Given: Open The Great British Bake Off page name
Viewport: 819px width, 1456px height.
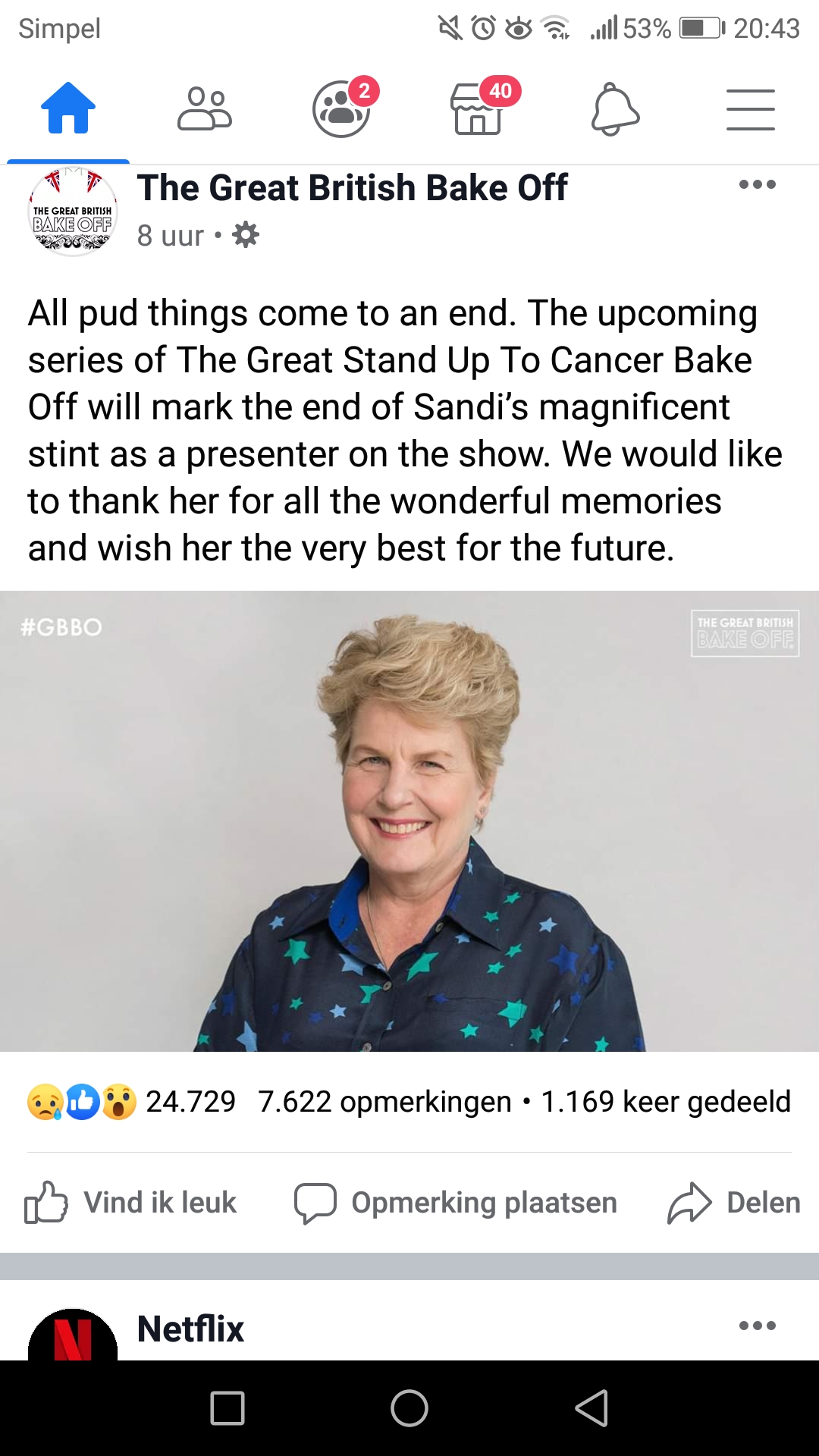Looking at the screenshot, I should click(353, 187).
